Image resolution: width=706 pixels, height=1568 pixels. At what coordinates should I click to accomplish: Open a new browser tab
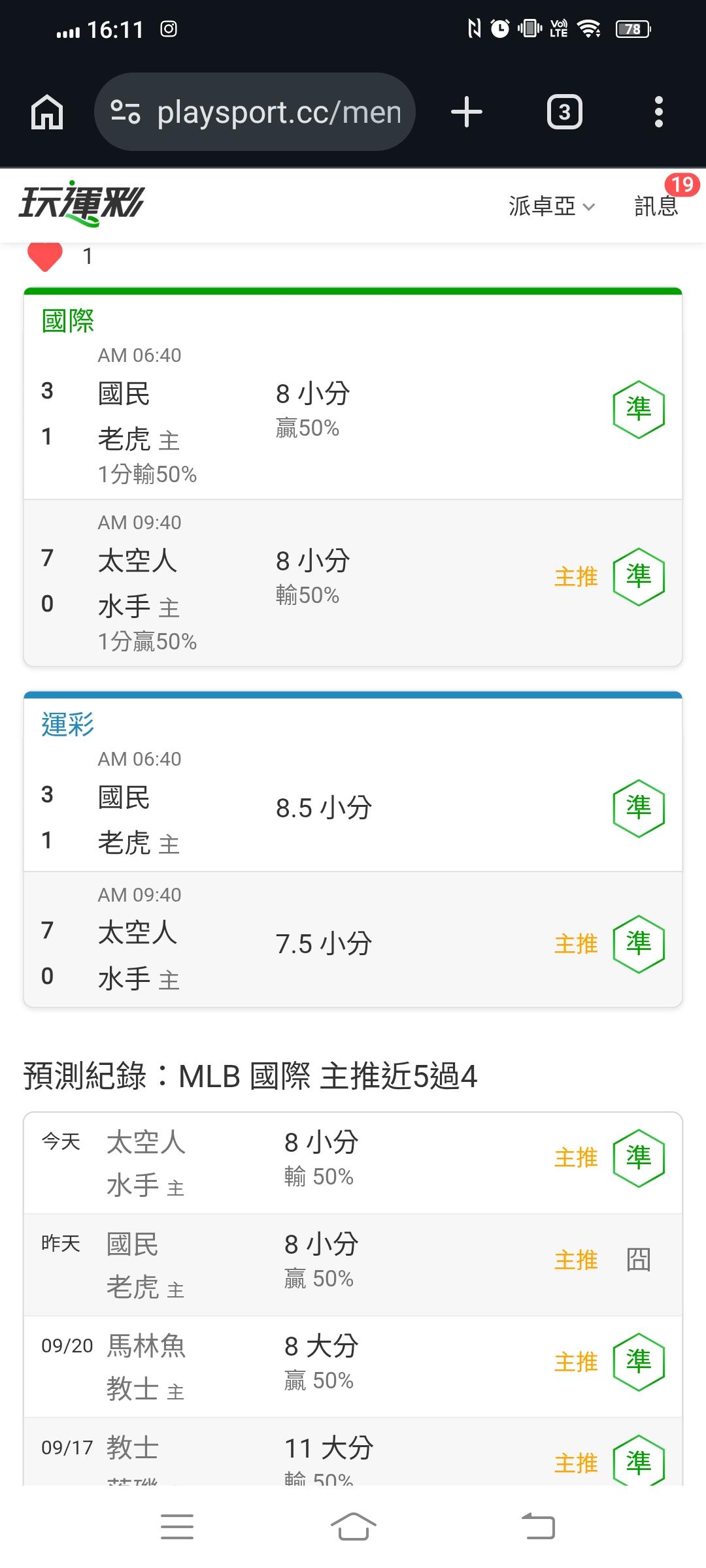pos(467,112)
